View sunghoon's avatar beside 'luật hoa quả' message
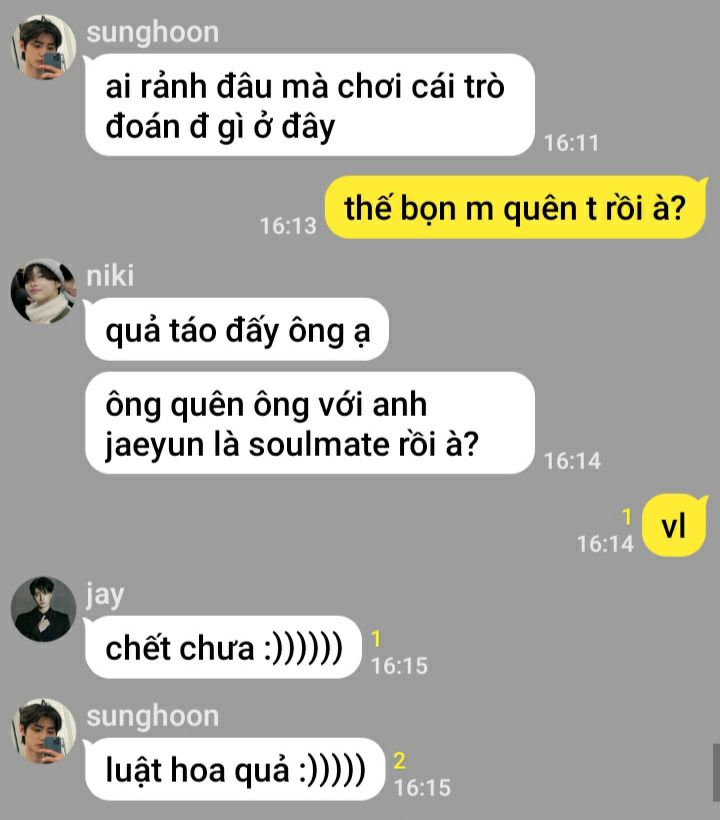Viewport: 720px width, 820px height. point(43,731)
